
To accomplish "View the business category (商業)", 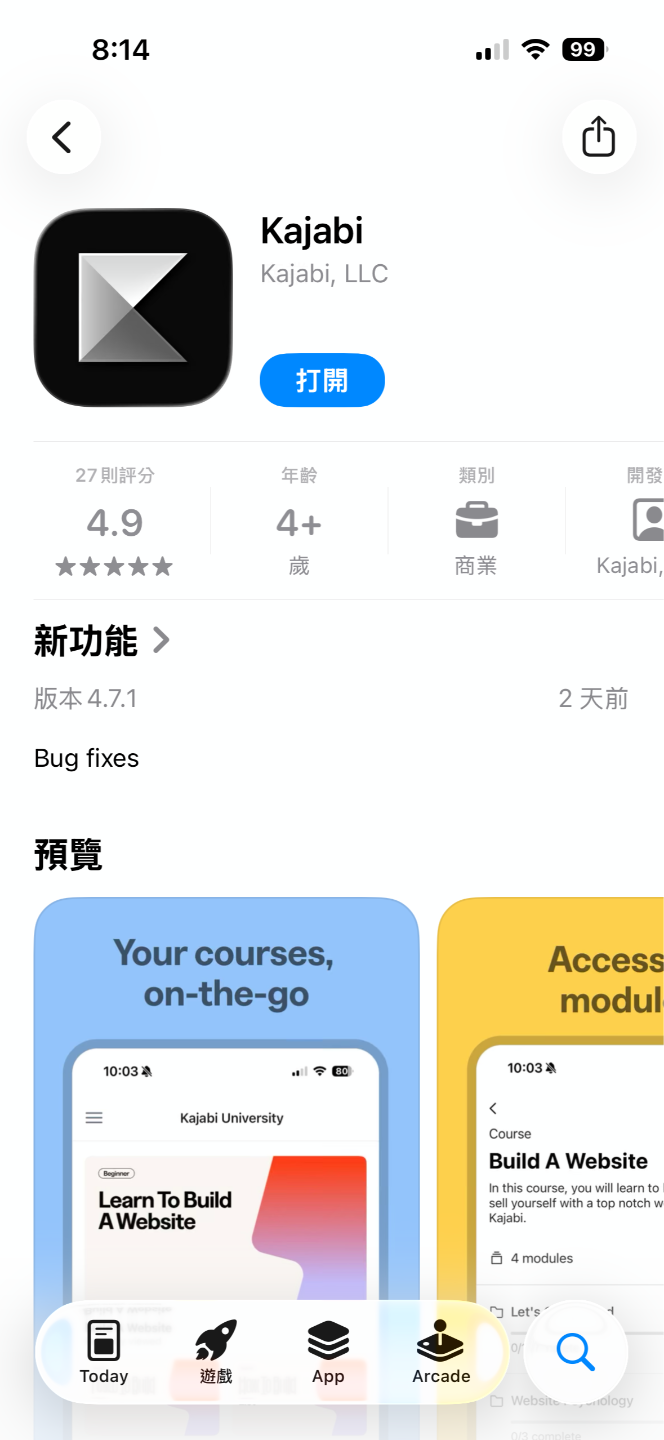I will pyautogui.click(x=476, y=521).
